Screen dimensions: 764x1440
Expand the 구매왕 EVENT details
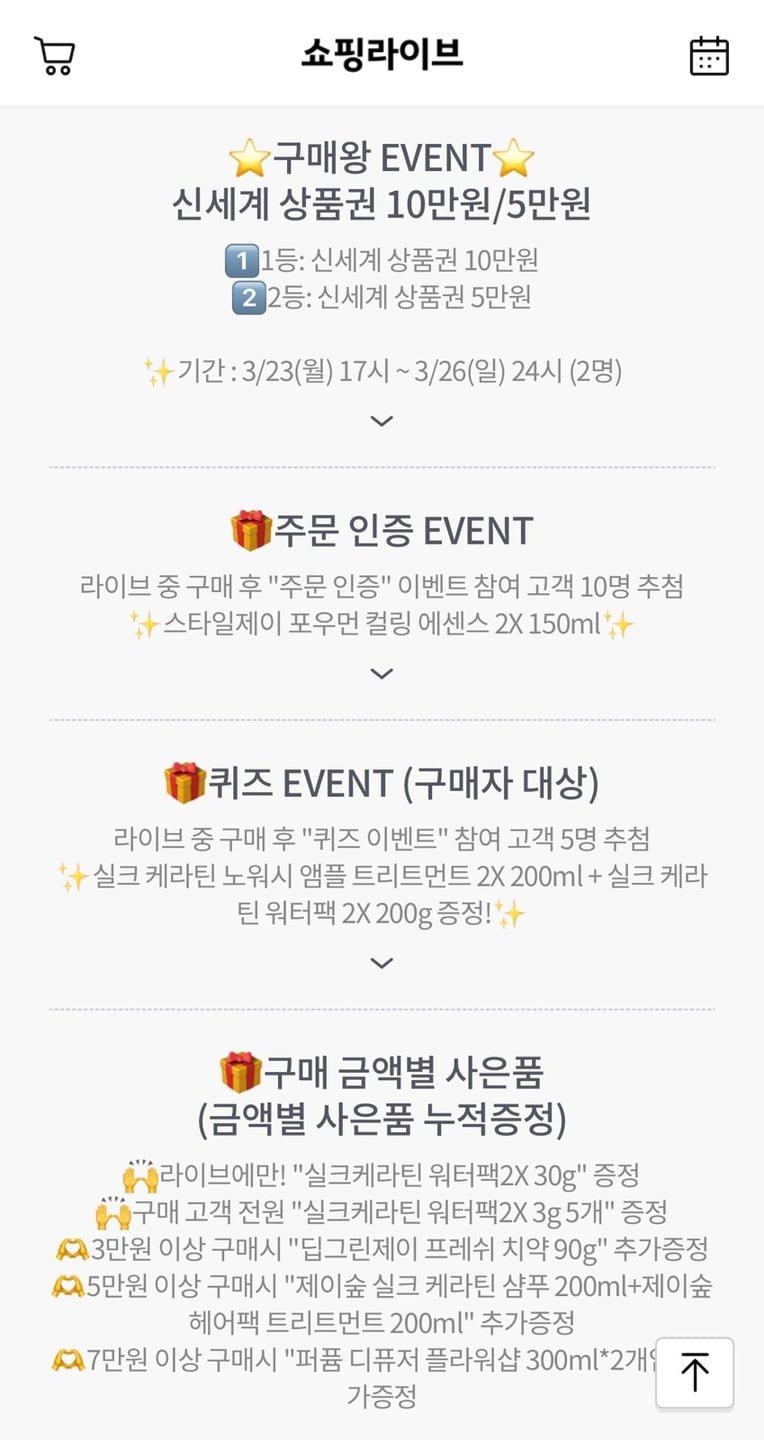(x=381, y=421)
